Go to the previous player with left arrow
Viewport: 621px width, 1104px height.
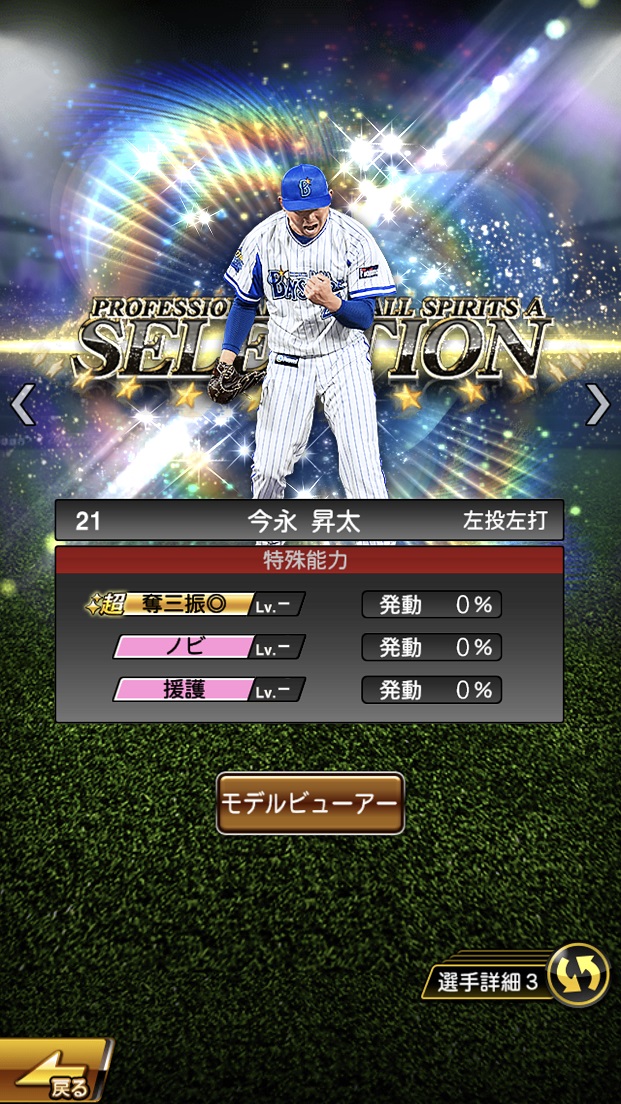coord(22,404)
